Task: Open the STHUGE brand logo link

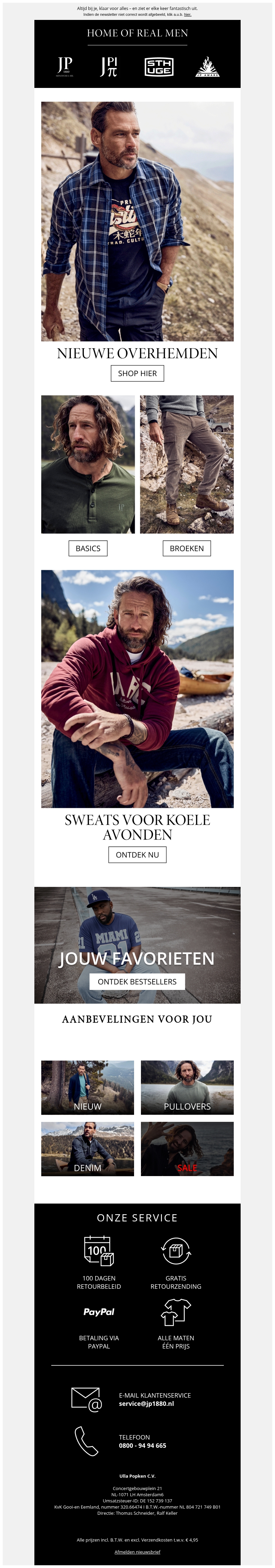Action: 158,66
